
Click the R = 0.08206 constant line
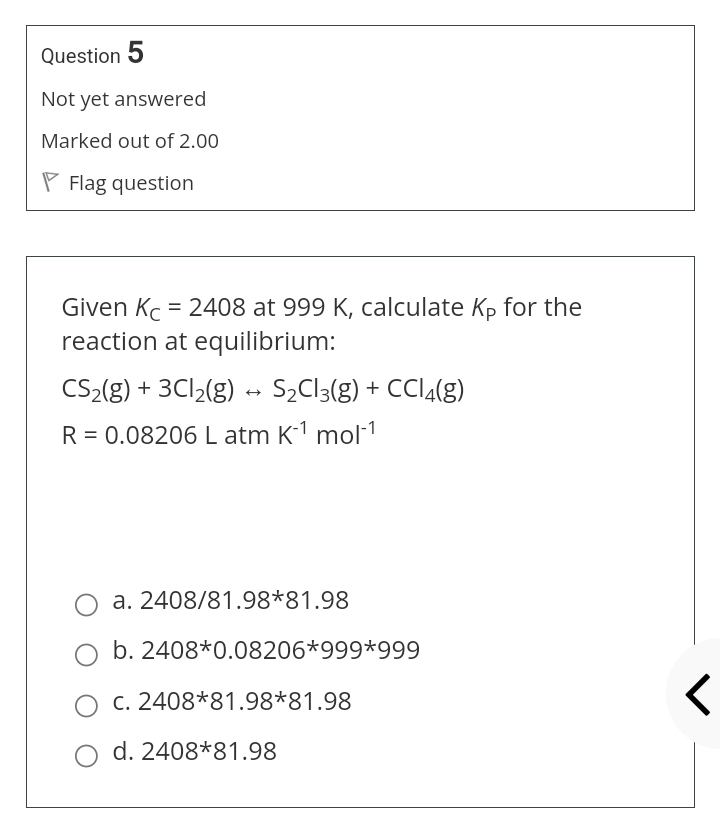(x=217, y=433)
